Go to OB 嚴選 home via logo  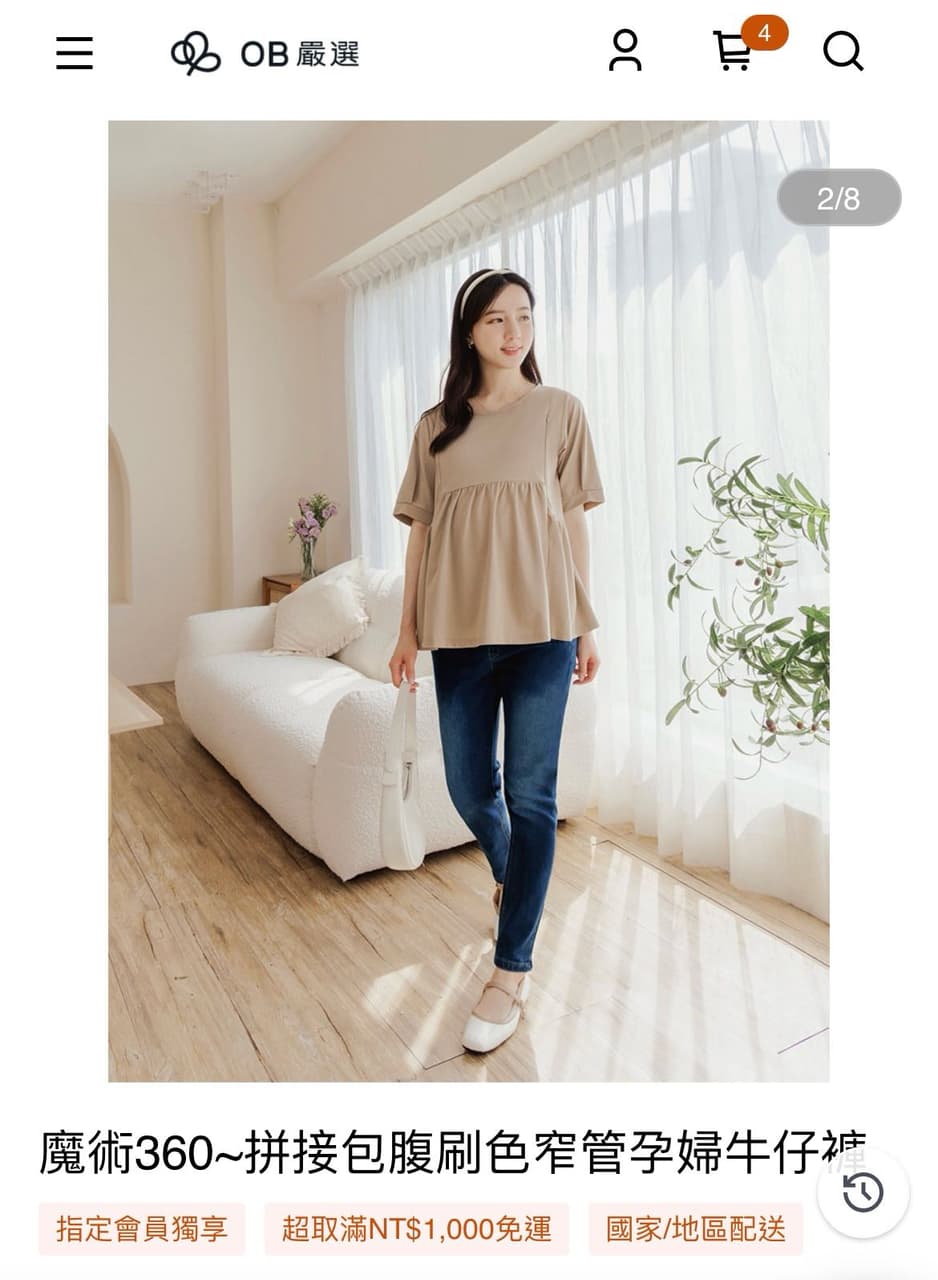265,53
